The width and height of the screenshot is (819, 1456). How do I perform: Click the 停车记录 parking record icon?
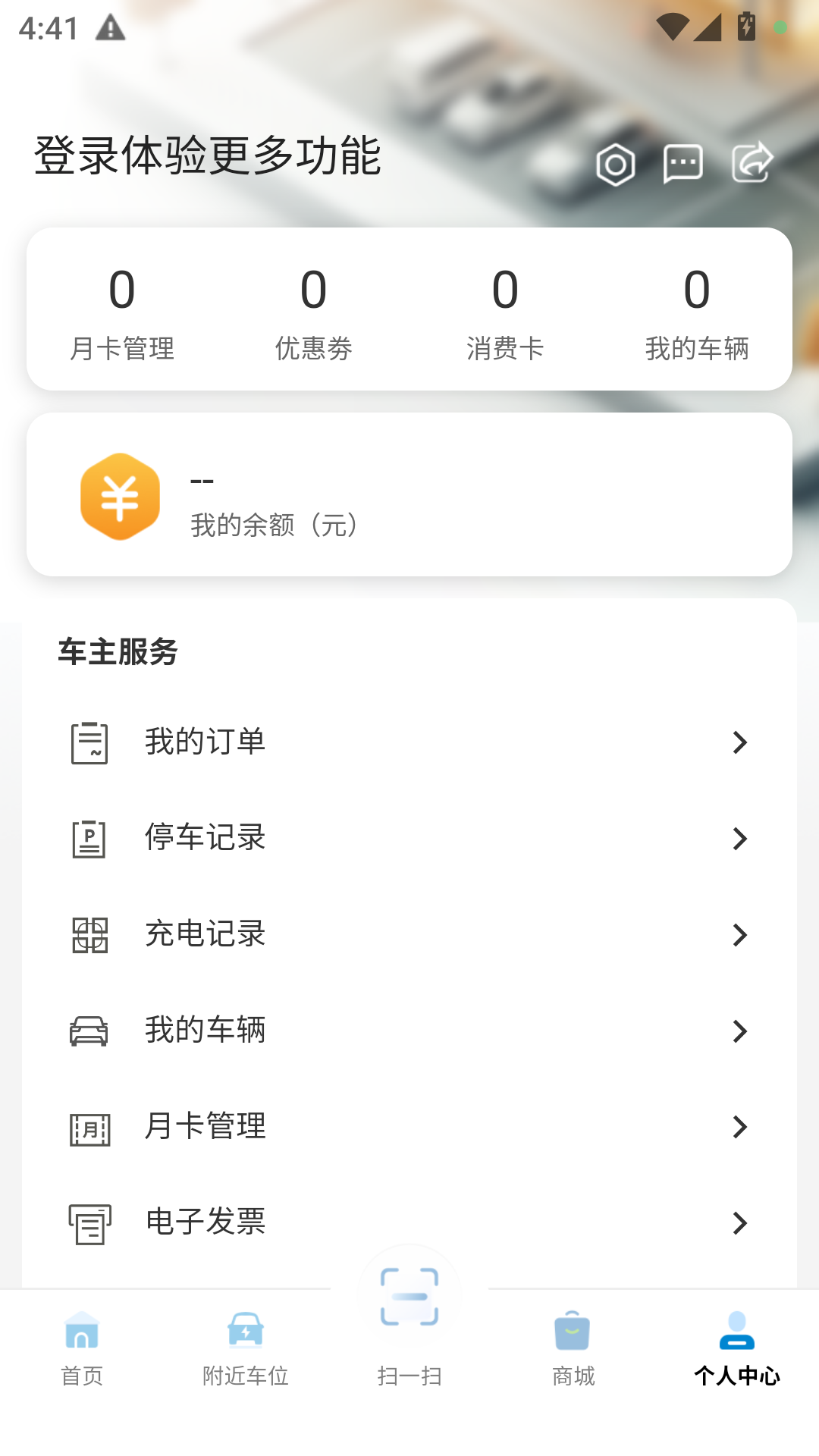pyautogui.click(x=90, y=839)
